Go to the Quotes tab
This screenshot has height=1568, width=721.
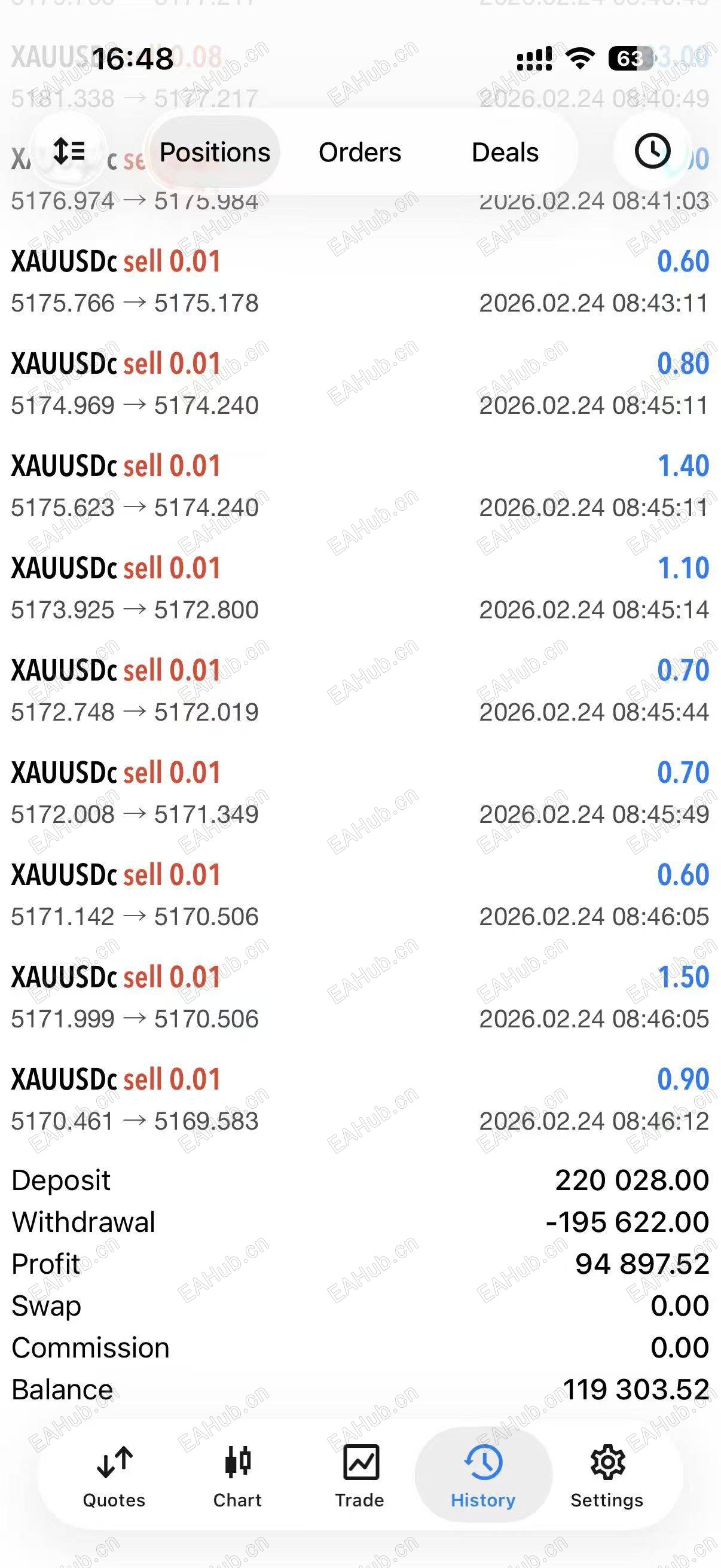pos(114,1474)
